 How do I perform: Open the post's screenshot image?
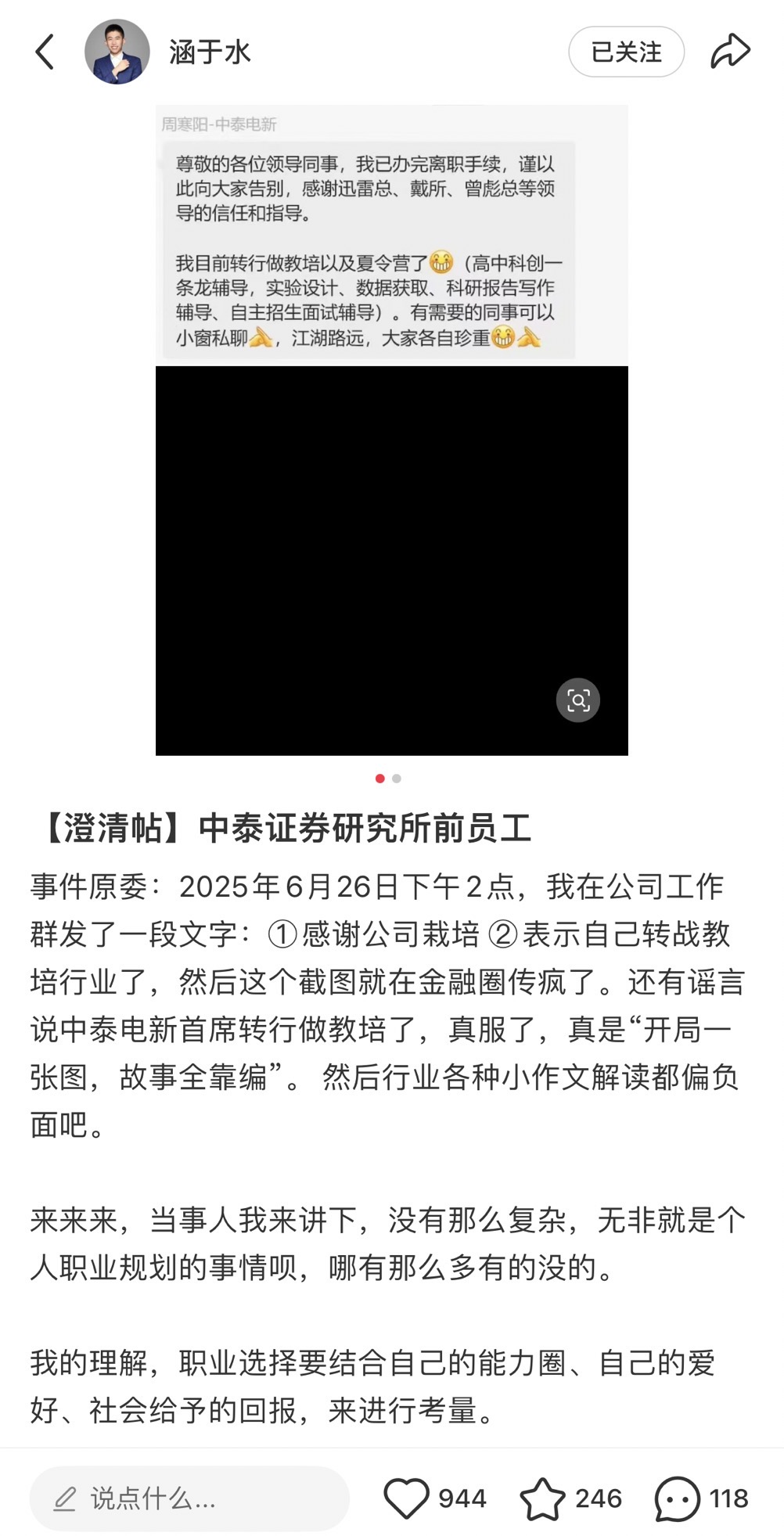(x=391, y=430)
